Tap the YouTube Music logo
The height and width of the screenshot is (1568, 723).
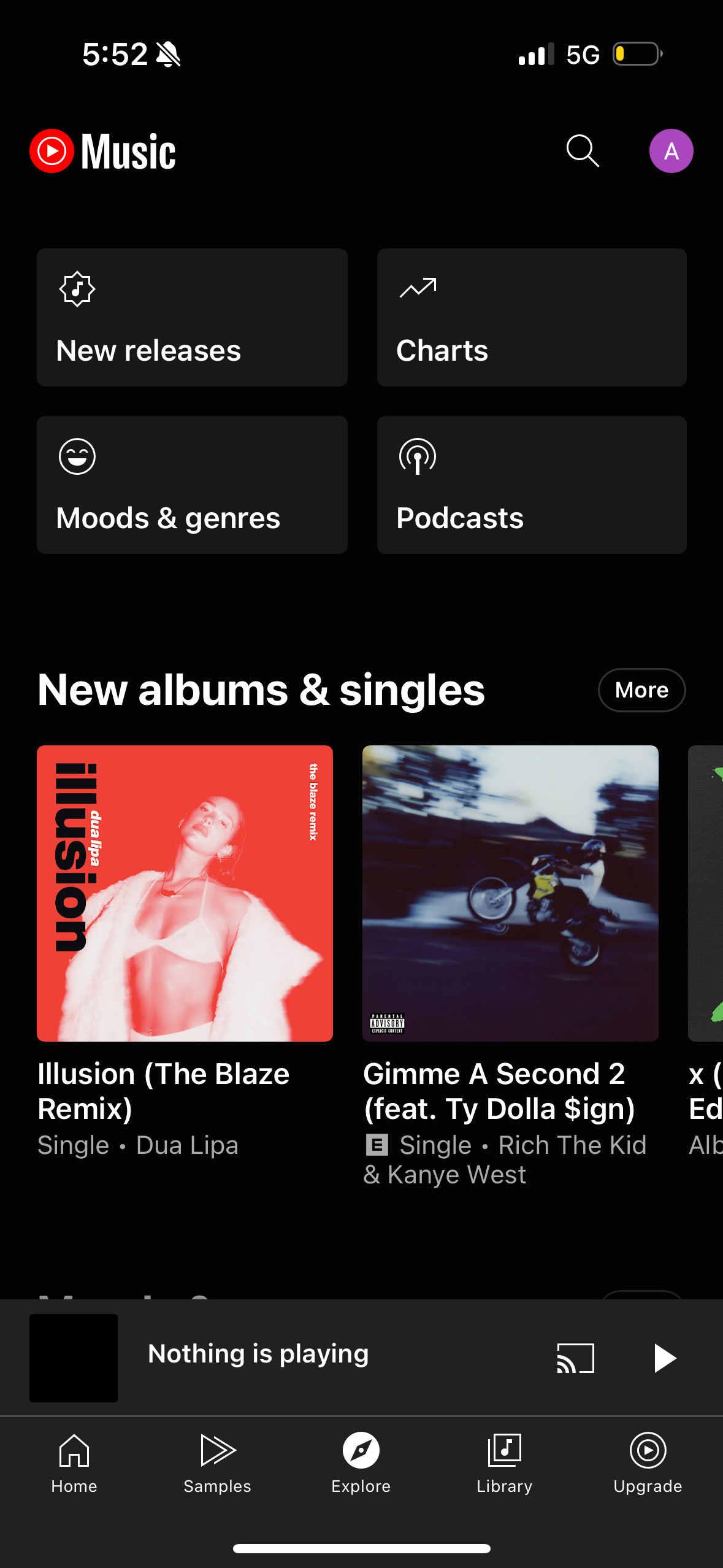[102, 150]
